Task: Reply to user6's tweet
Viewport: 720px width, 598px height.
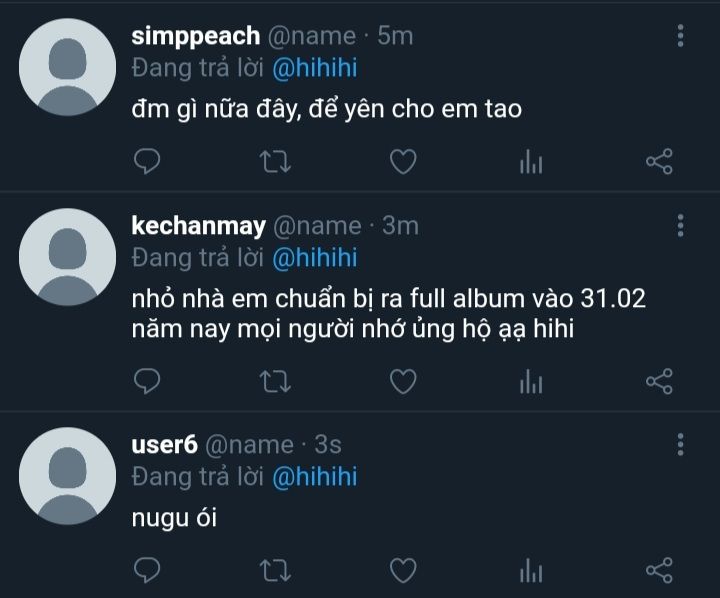Action: tap(147, 570)
